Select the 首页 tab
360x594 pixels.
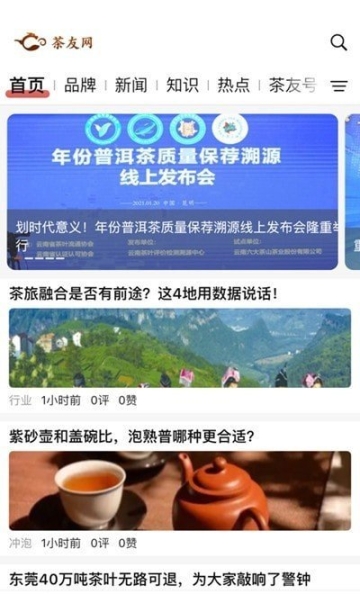(x=27, y=85)
